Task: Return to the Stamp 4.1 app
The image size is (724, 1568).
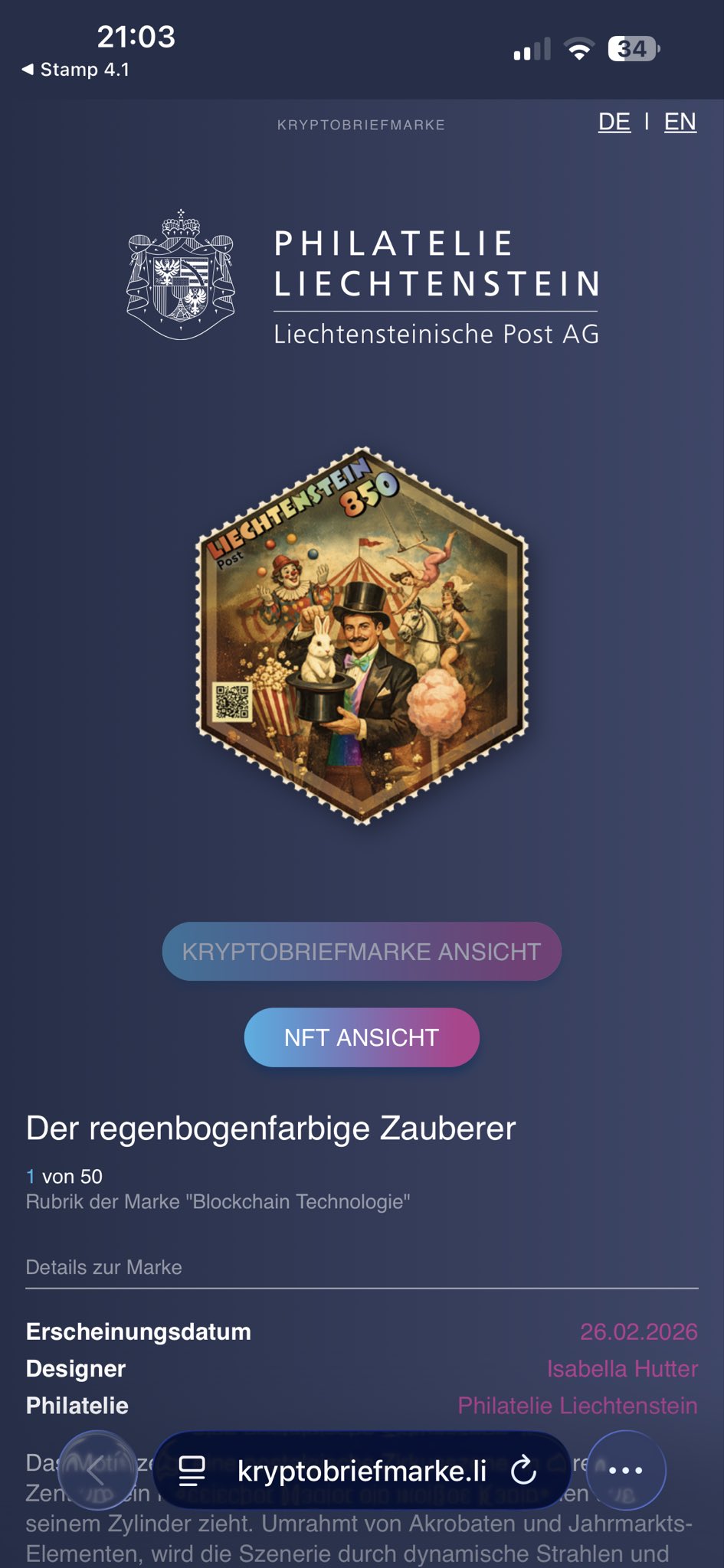Action: point(75,70)
